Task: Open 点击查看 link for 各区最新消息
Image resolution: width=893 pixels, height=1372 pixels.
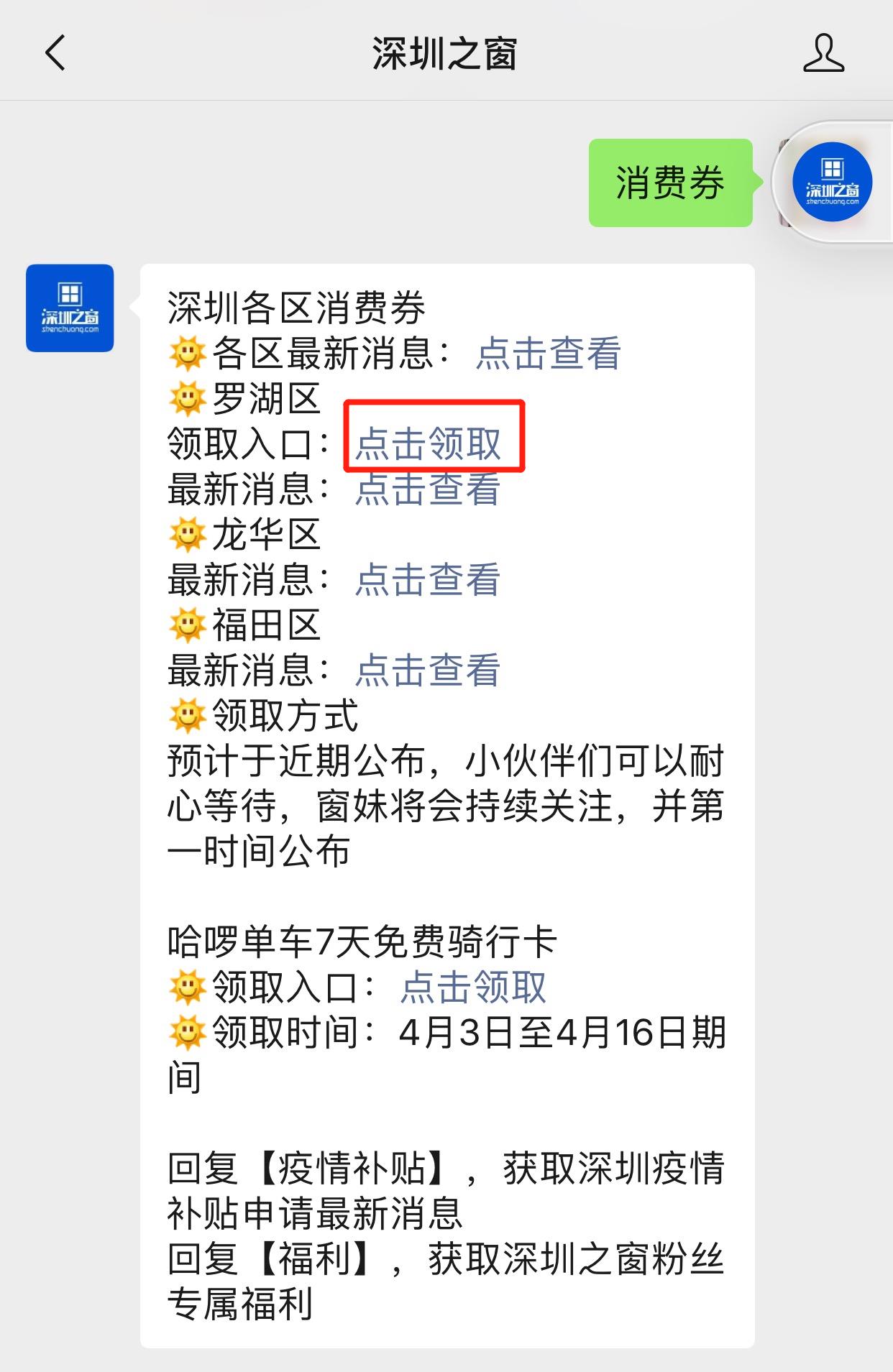Action: click(x=548, y=353)
